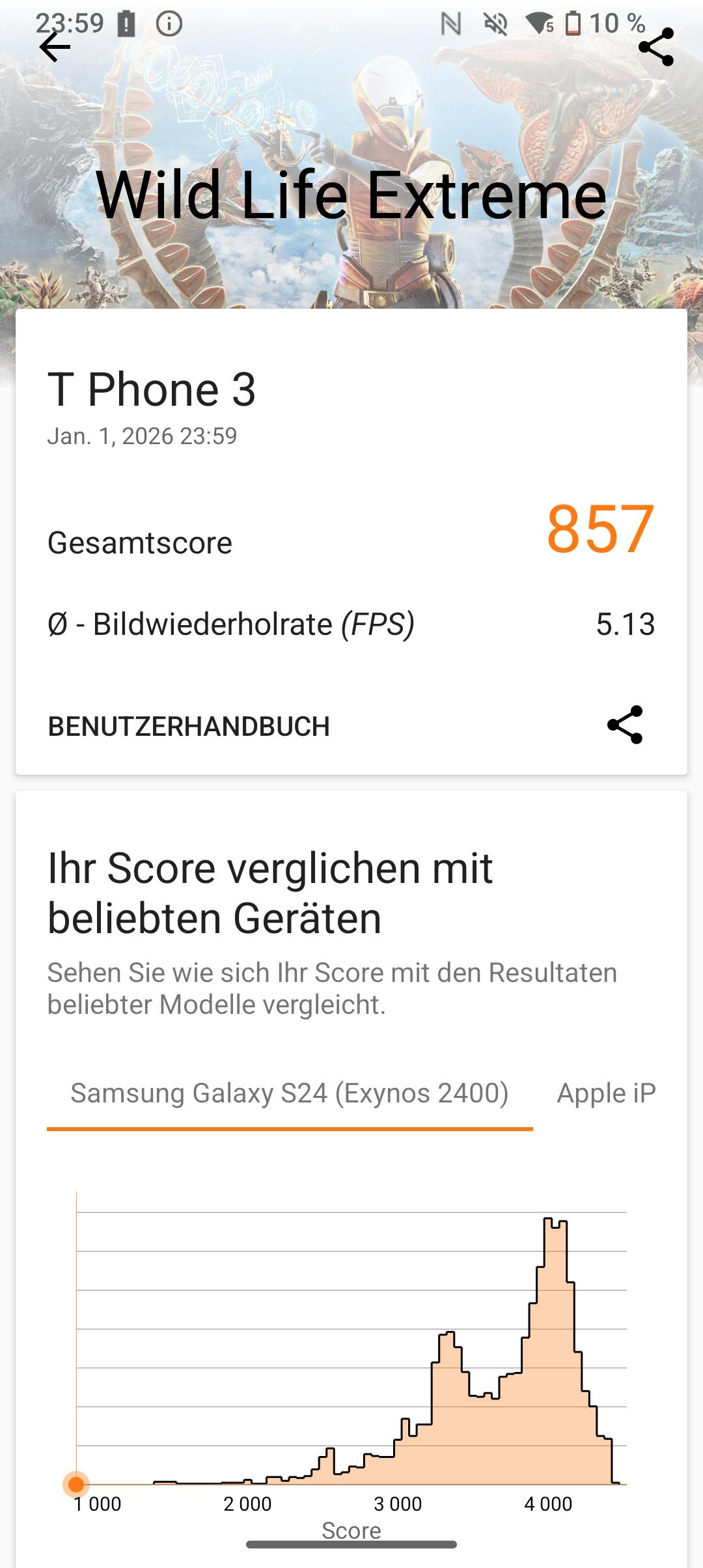Switch to the Apple iP comparison tab
This screenshot has width=703, height=1568.
coord(606,1093)
